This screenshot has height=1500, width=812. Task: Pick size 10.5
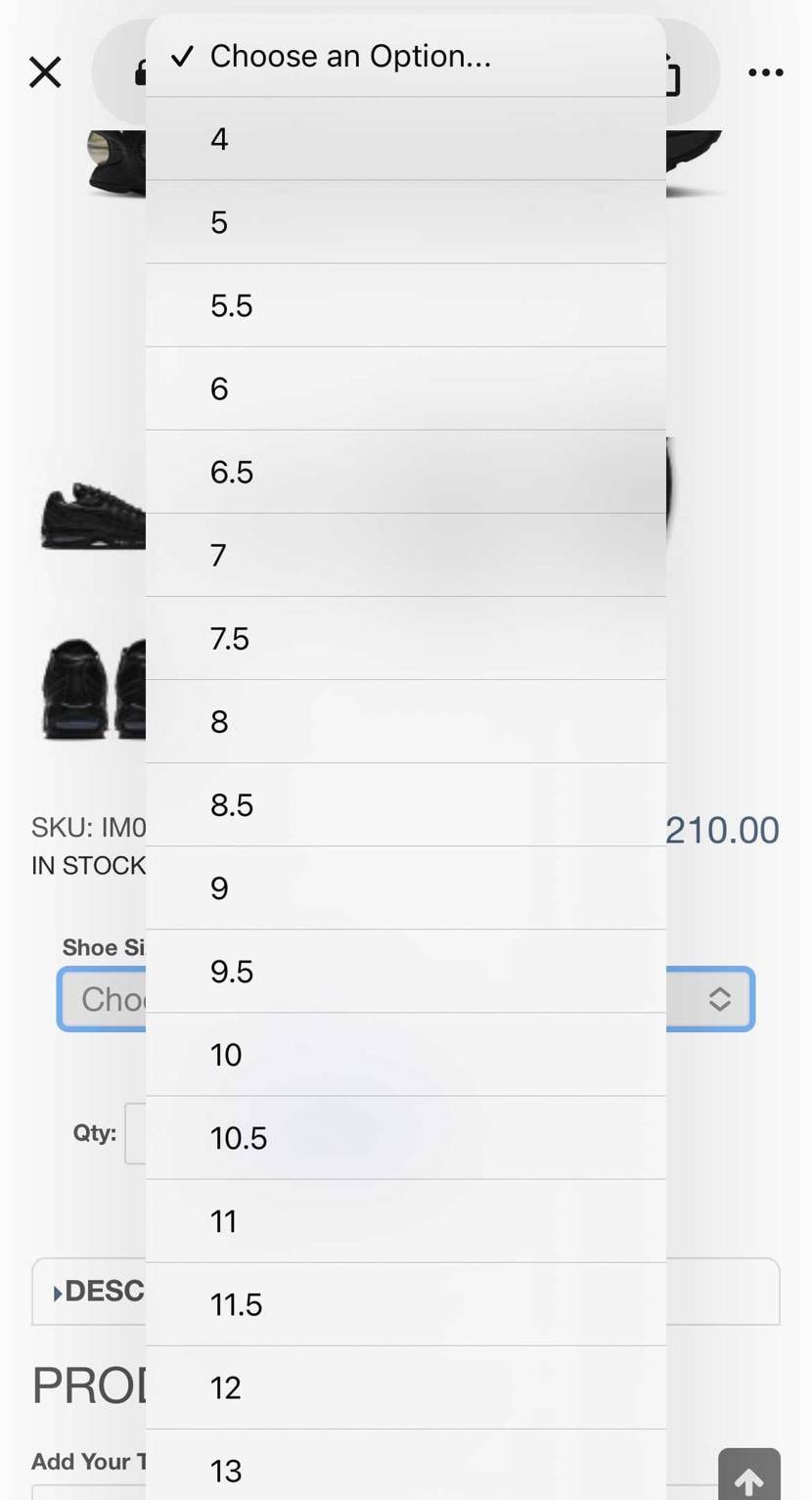pos(406,1137)
